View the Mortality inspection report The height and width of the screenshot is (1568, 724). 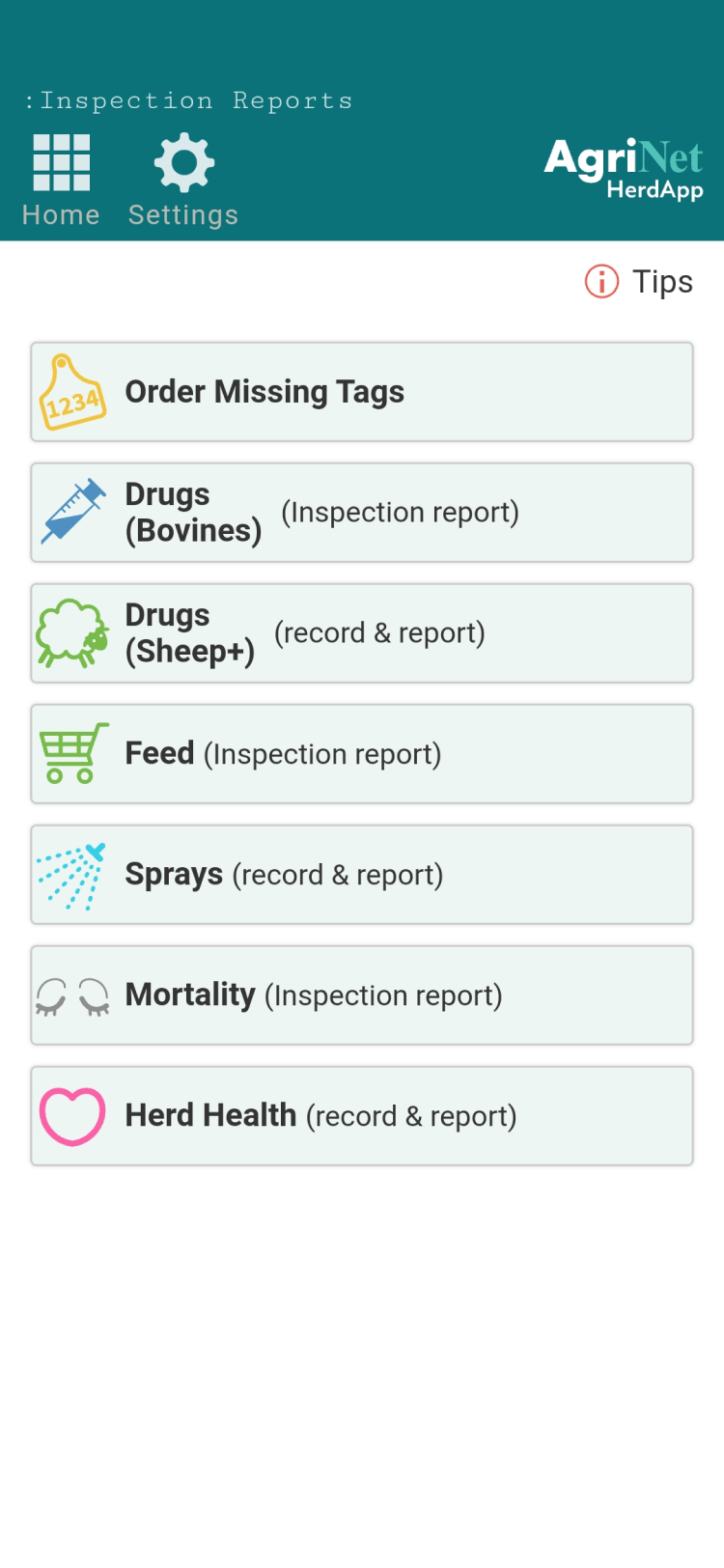[362, 995]
